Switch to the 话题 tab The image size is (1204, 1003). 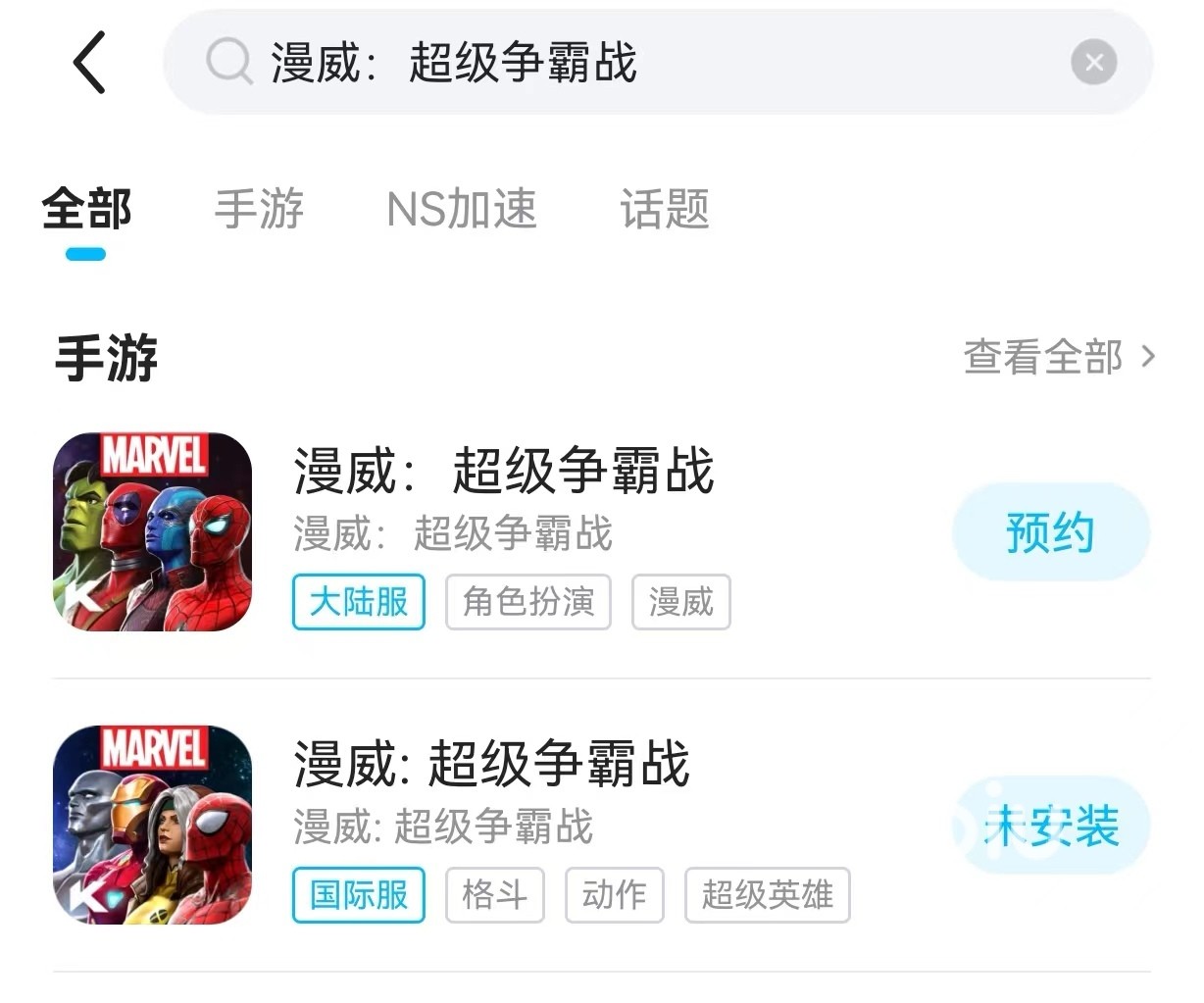click(664, 210)
